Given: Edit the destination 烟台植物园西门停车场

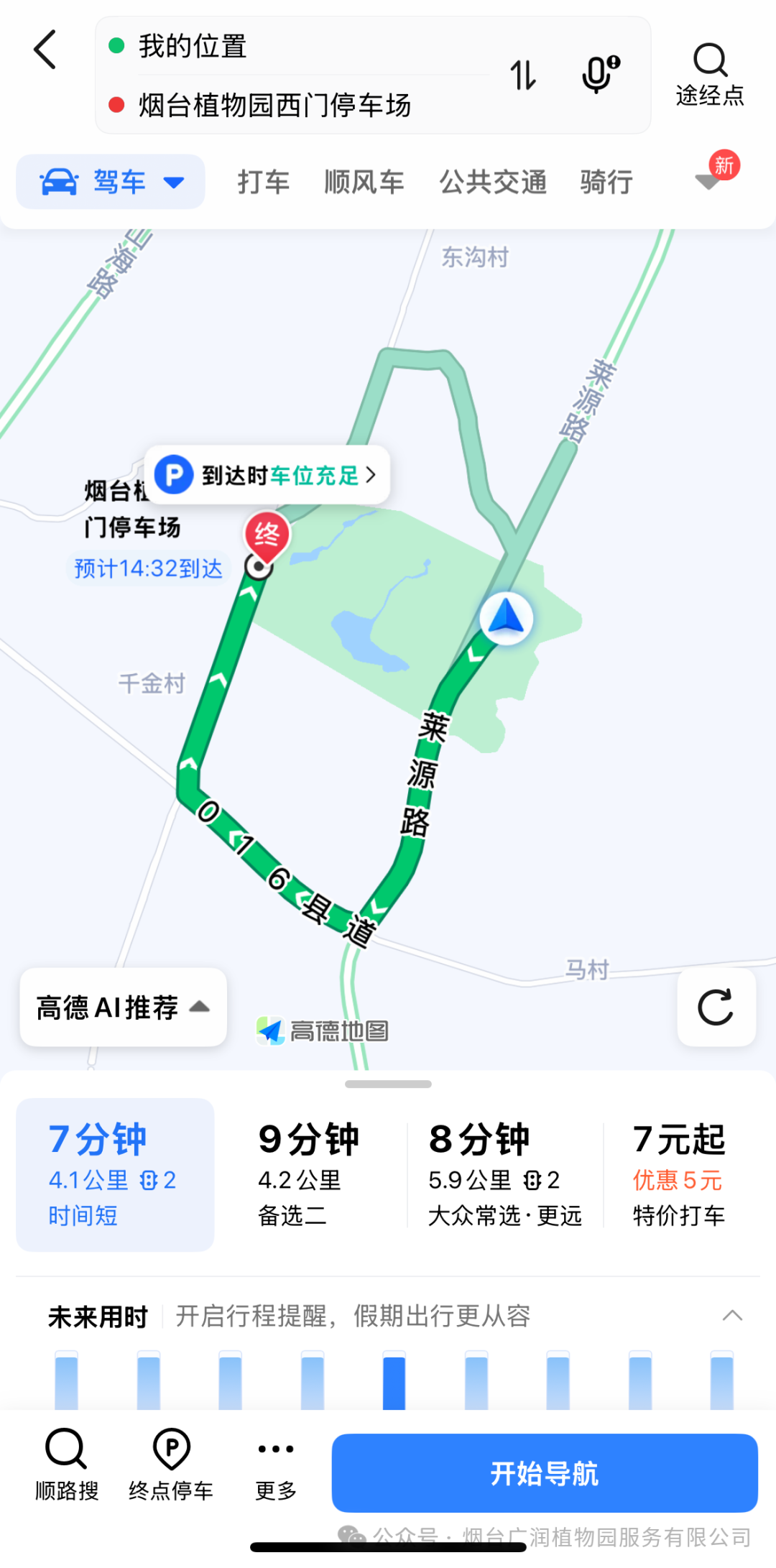Looking at the screenshot, I should point(287,106).
